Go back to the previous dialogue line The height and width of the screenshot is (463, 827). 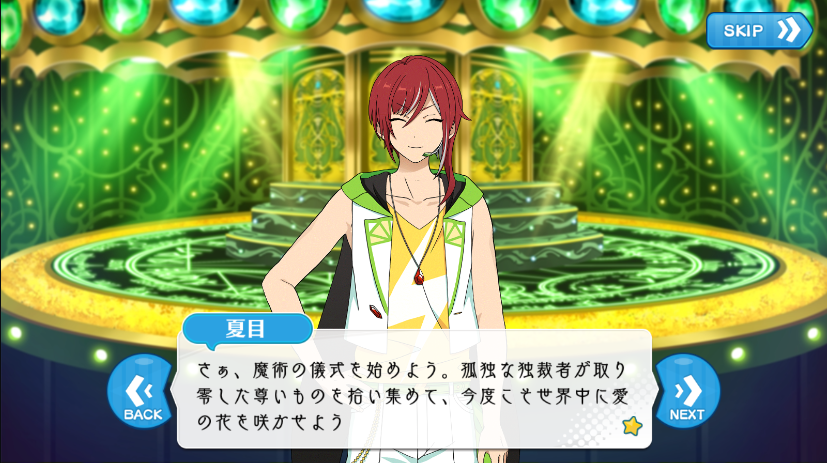click(141, 391)
